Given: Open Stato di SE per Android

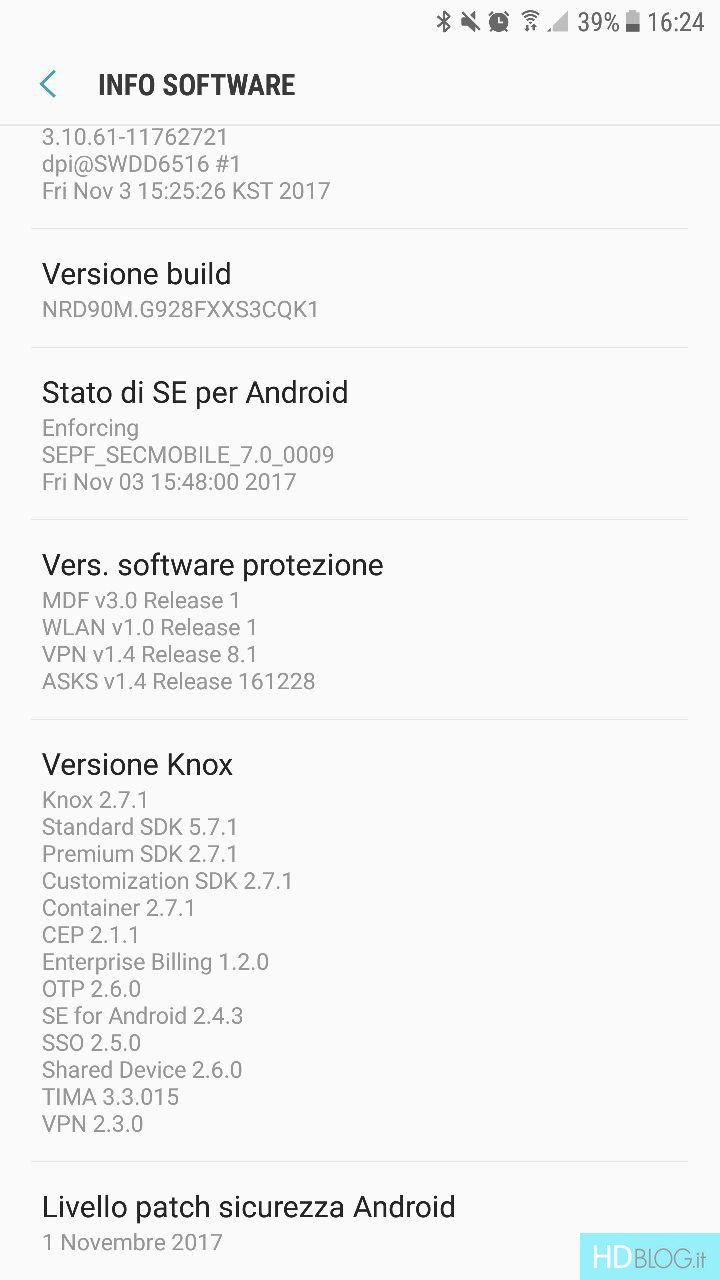Looking at the screenshot, I should (360, 434).
